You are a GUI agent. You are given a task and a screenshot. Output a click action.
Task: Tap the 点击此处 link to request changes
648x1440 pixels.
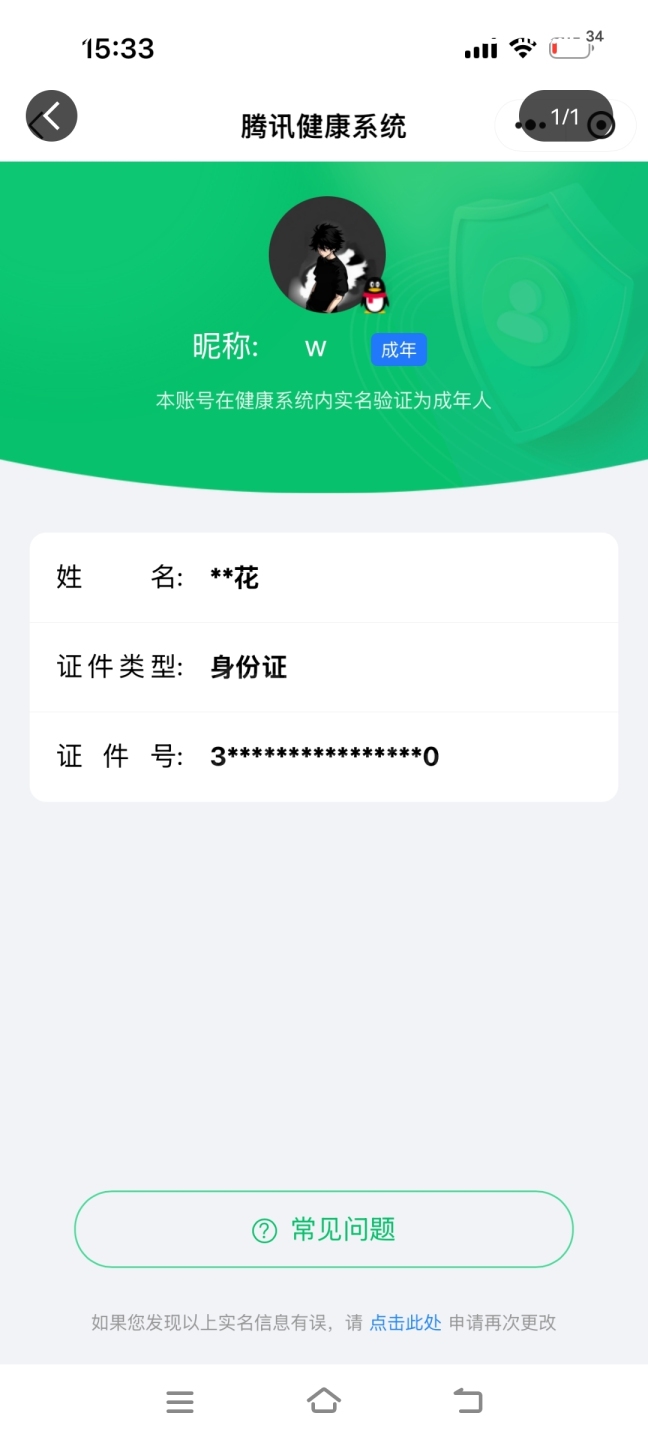pyautogui.click(x=405, y=1322)
